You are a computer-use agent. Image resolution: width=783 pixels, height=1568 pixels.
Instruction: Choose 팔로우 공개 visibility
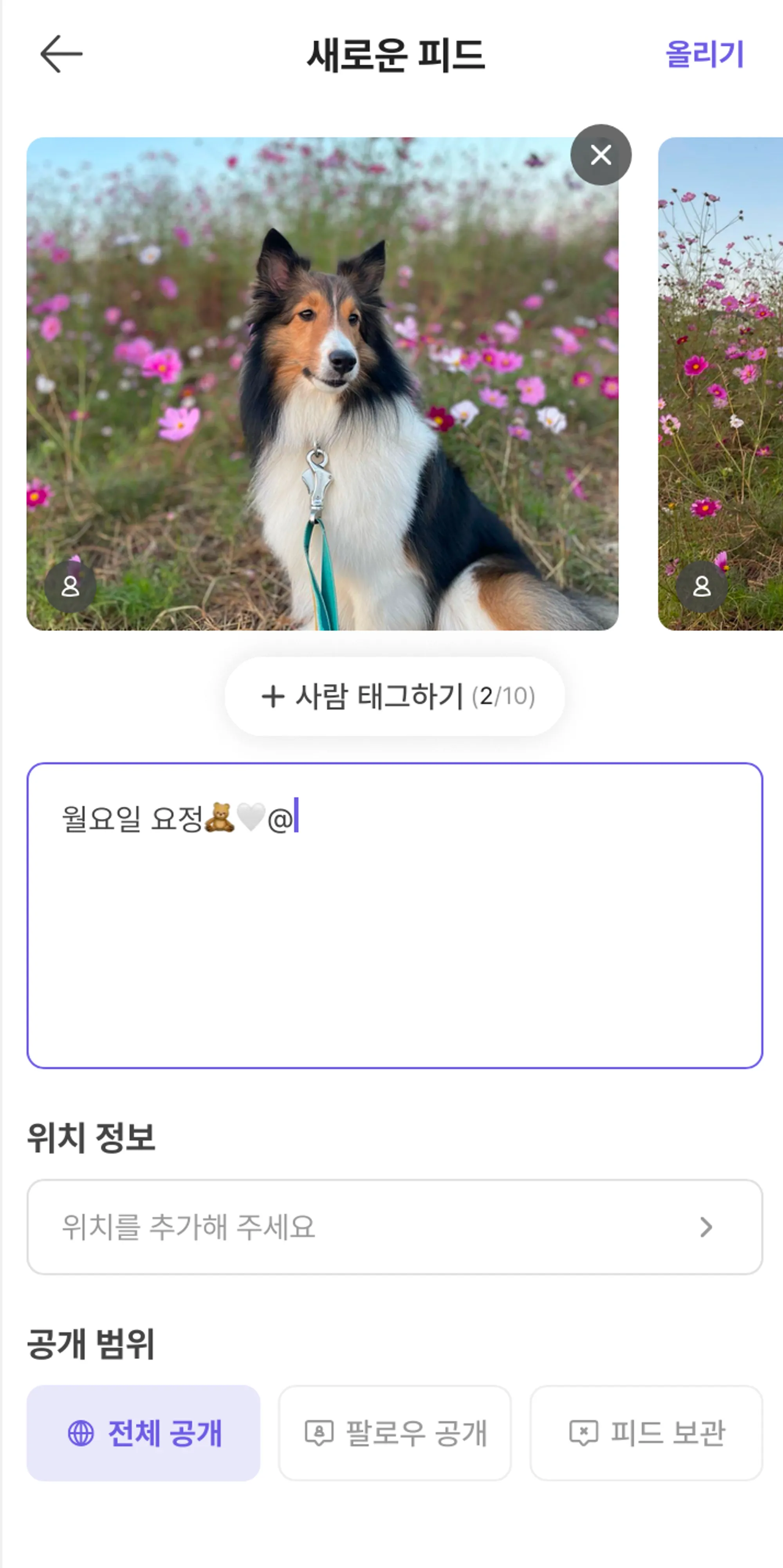point(395,1433)
